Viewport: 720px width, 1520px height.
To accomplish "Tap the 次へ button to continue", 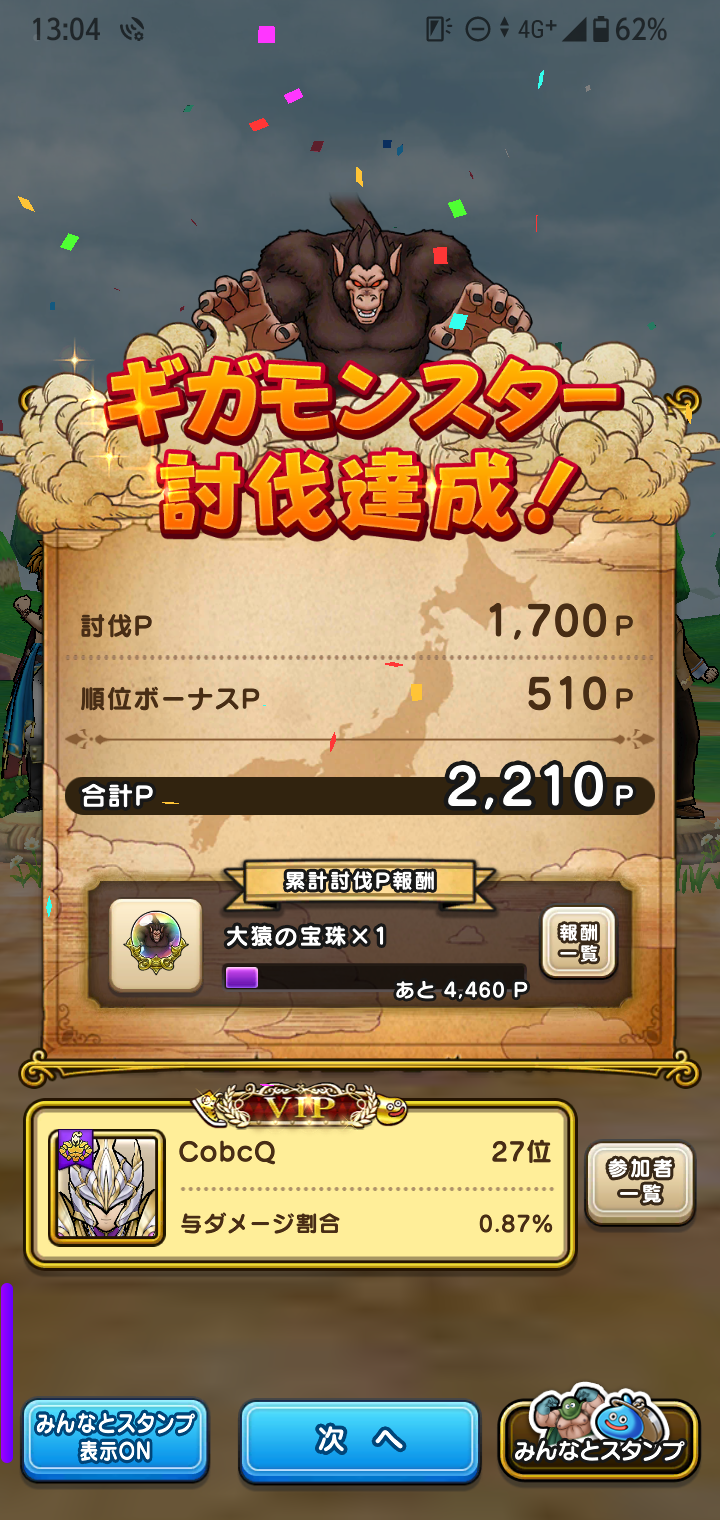I will coord(359,1439).
